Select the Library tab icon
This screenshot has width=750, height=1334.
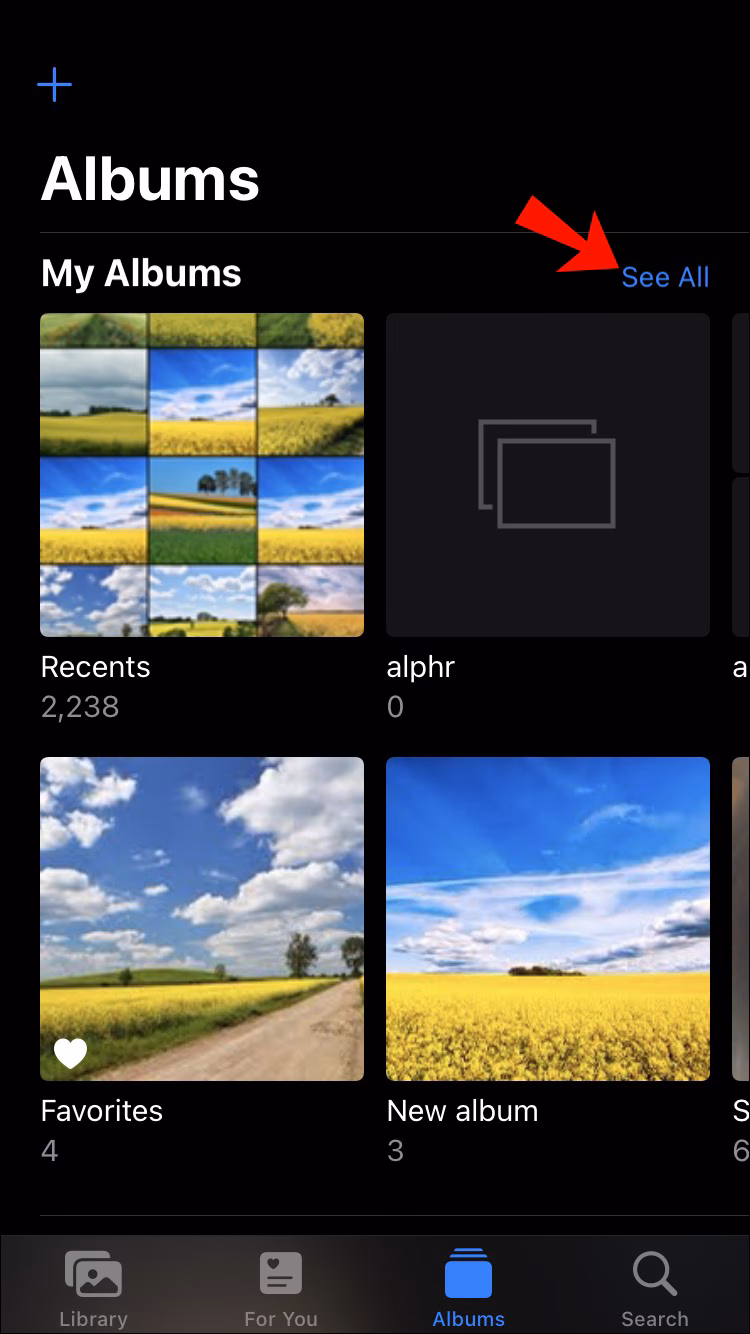(x=93, y=1272)
